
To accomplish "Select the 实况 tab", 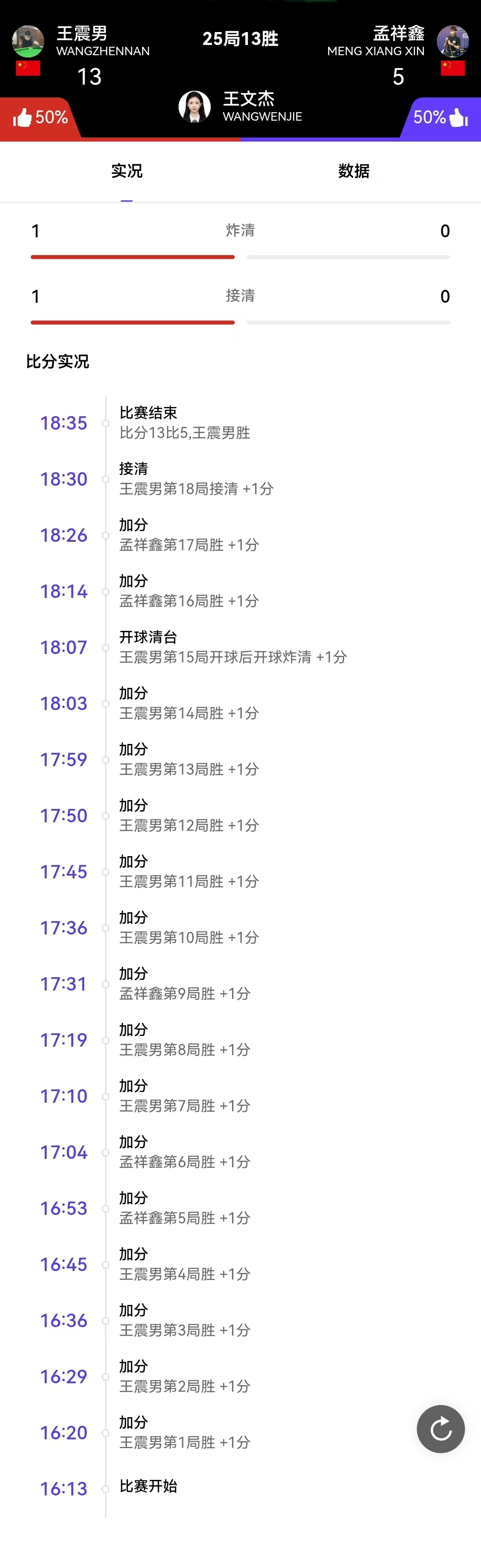I will 126,171.
